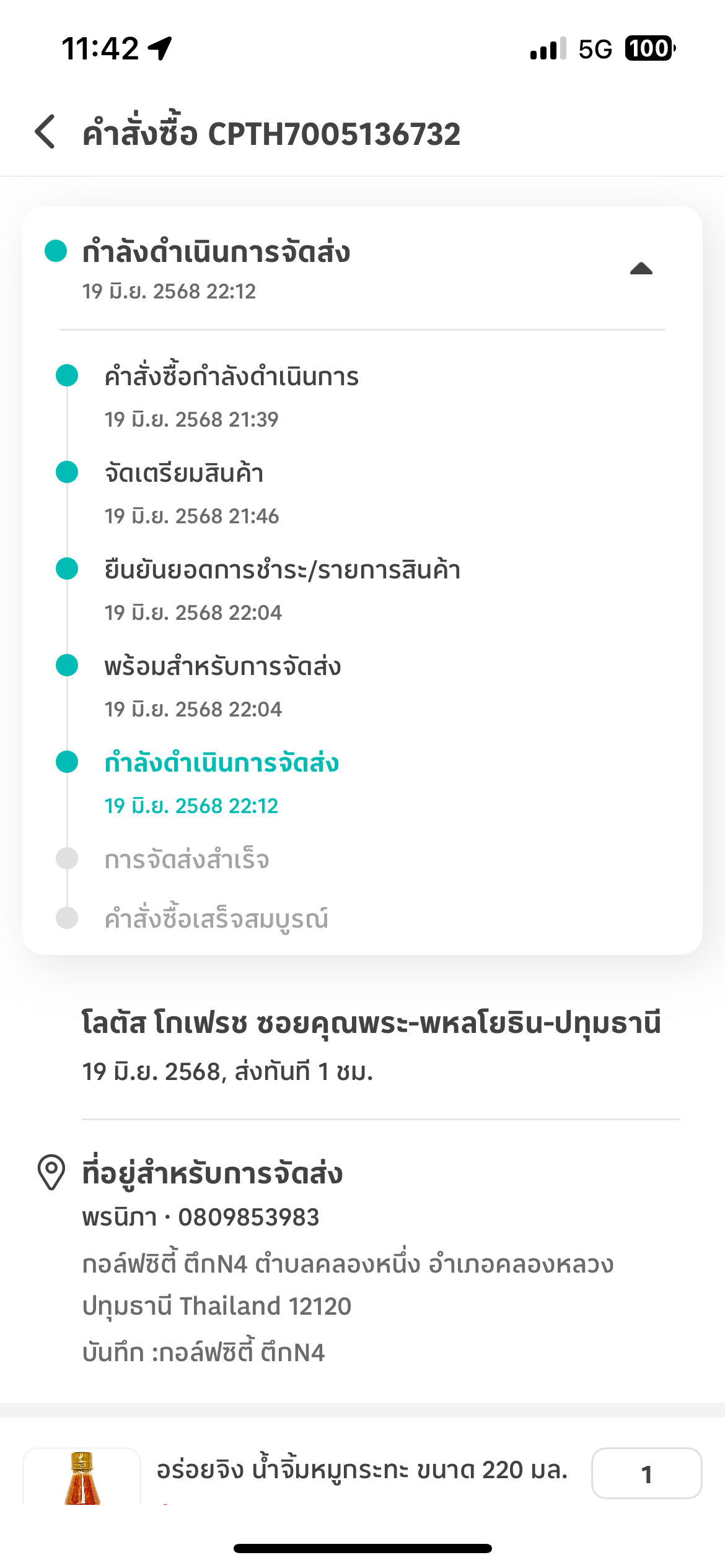The height and width of the screenshot is (1568, 725).
Task: Open the อร่อยจิง น้ำจิ้มหมูกระทะ product item
Action: click(362, 1470)
